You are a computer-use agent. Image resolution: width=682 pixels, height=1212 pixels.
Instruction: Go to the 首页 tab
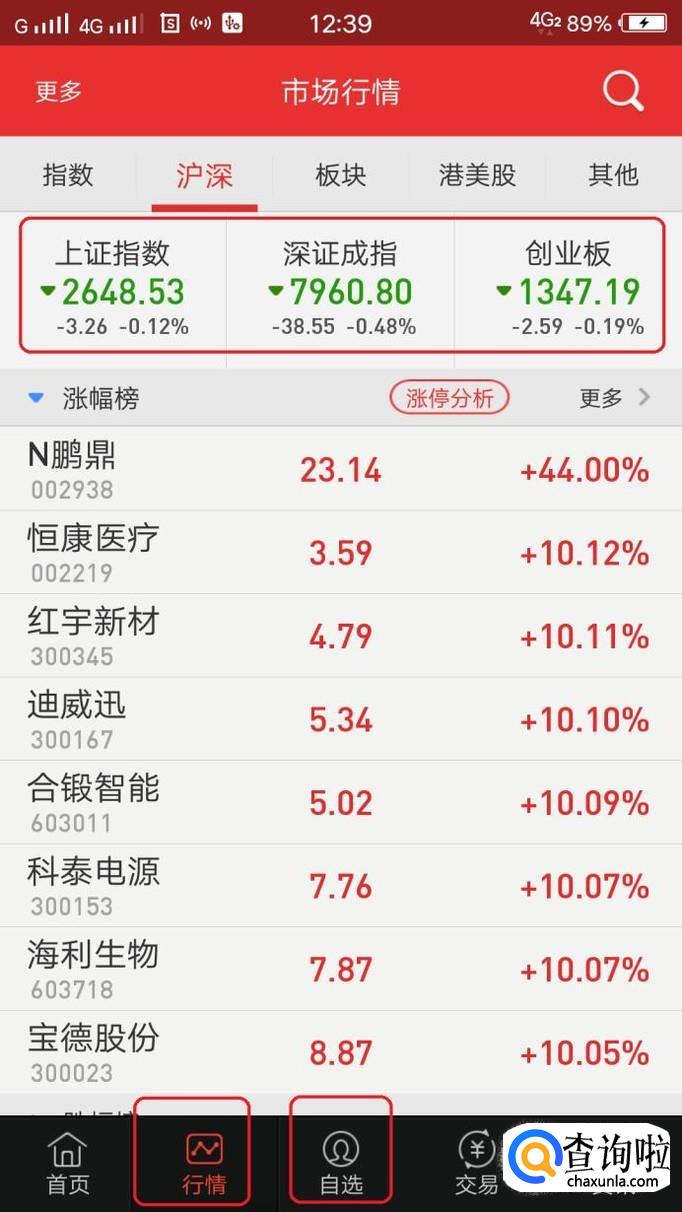point(68,1165)
